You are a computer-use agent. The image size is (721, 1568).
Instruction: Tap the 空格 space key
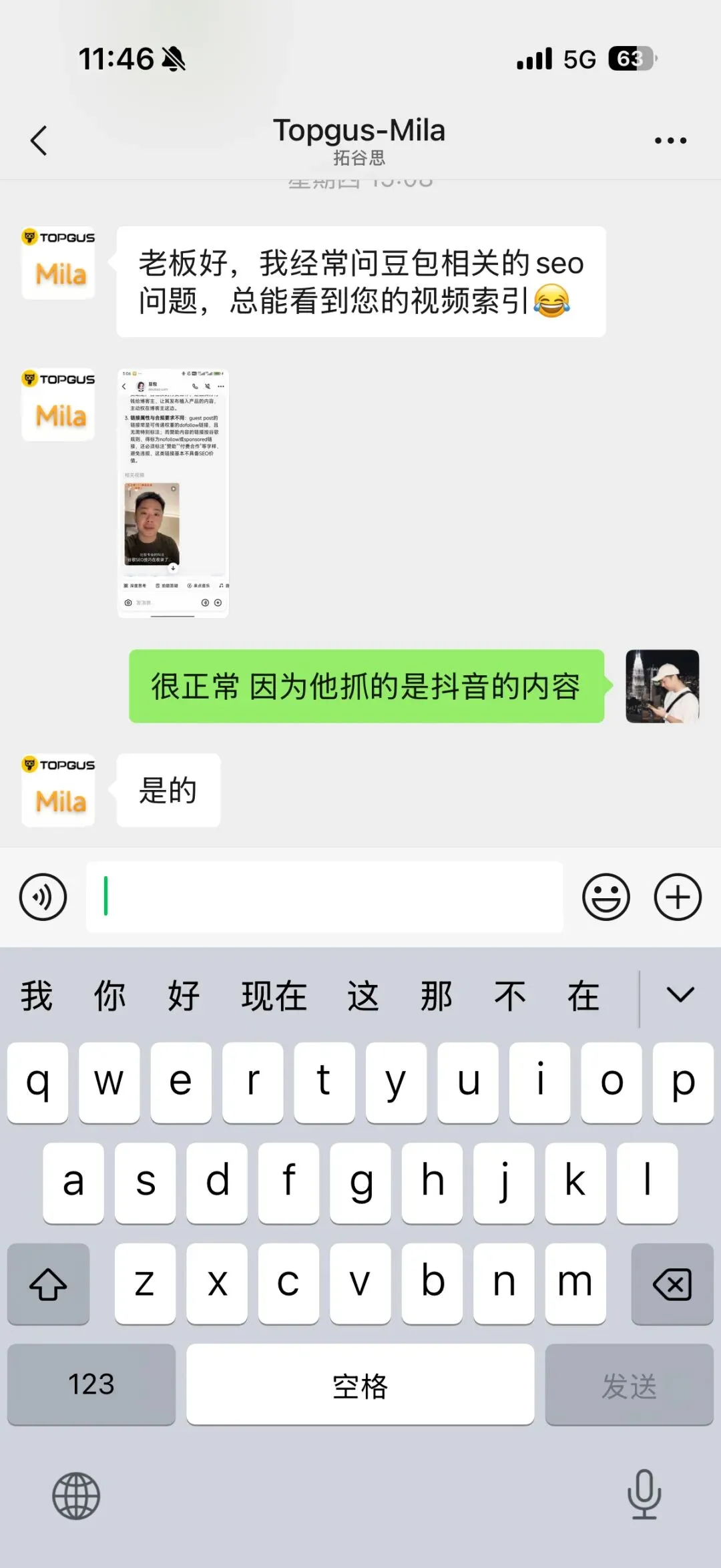[x=360, y=1384]
